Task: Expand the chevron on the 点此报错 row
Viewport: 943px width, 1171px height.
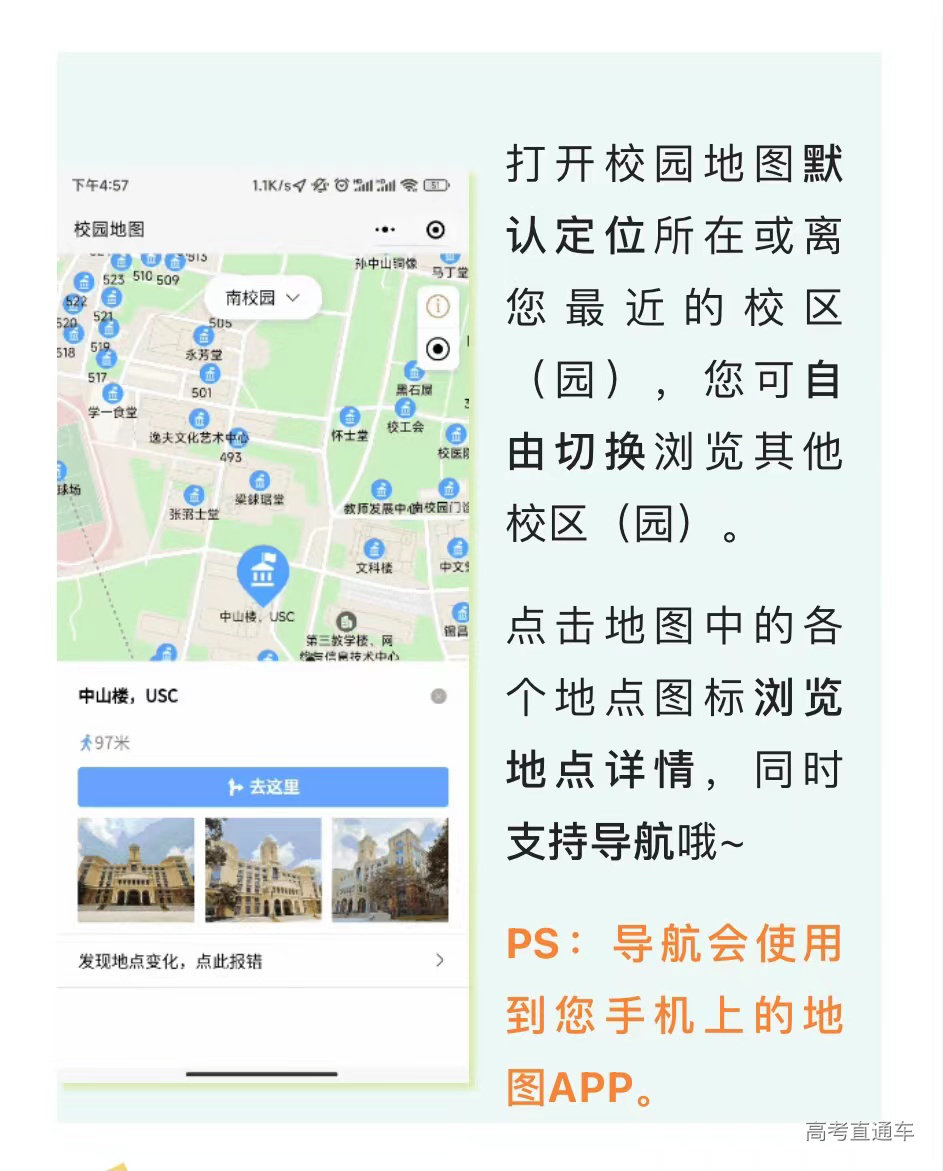Action: (x=440, y=960)
